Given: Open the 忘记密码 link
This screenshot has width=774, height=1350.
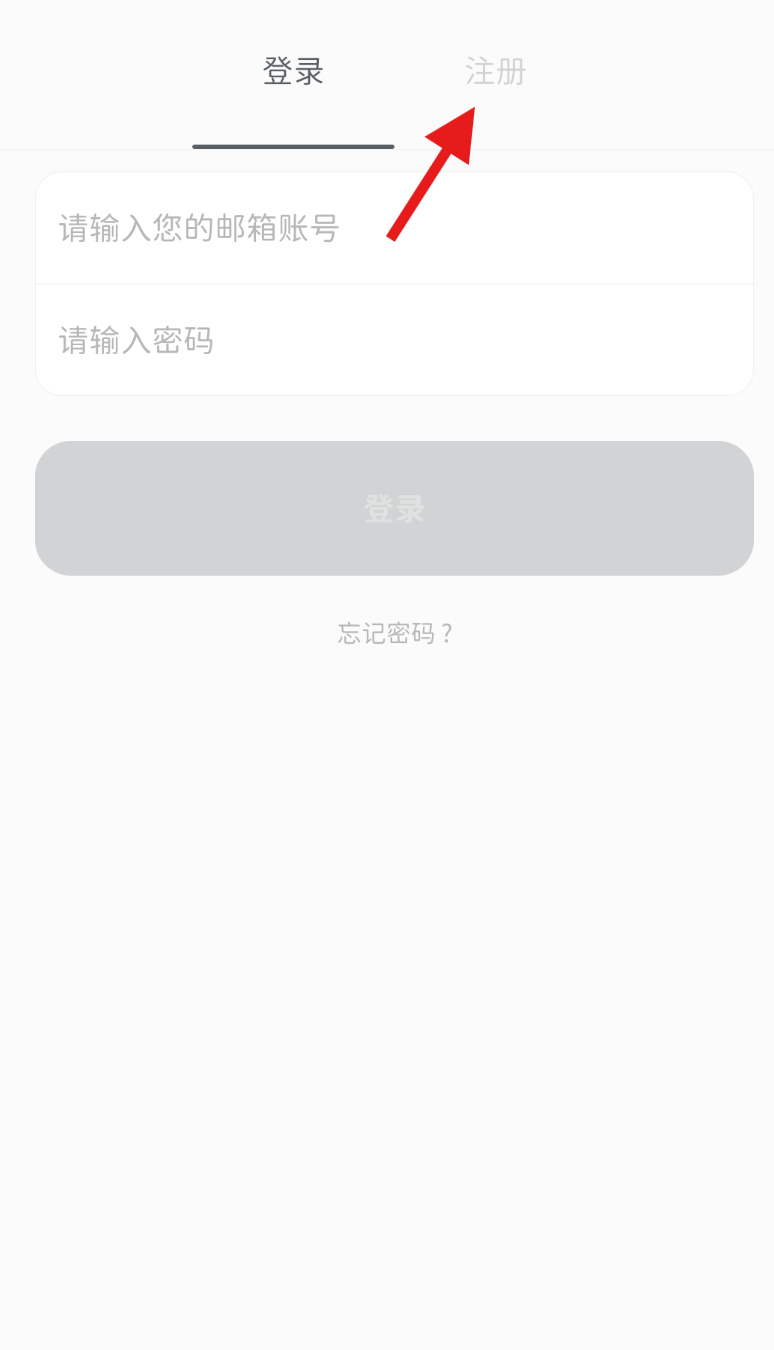Looking at the screenshot, I should point(396,633).
